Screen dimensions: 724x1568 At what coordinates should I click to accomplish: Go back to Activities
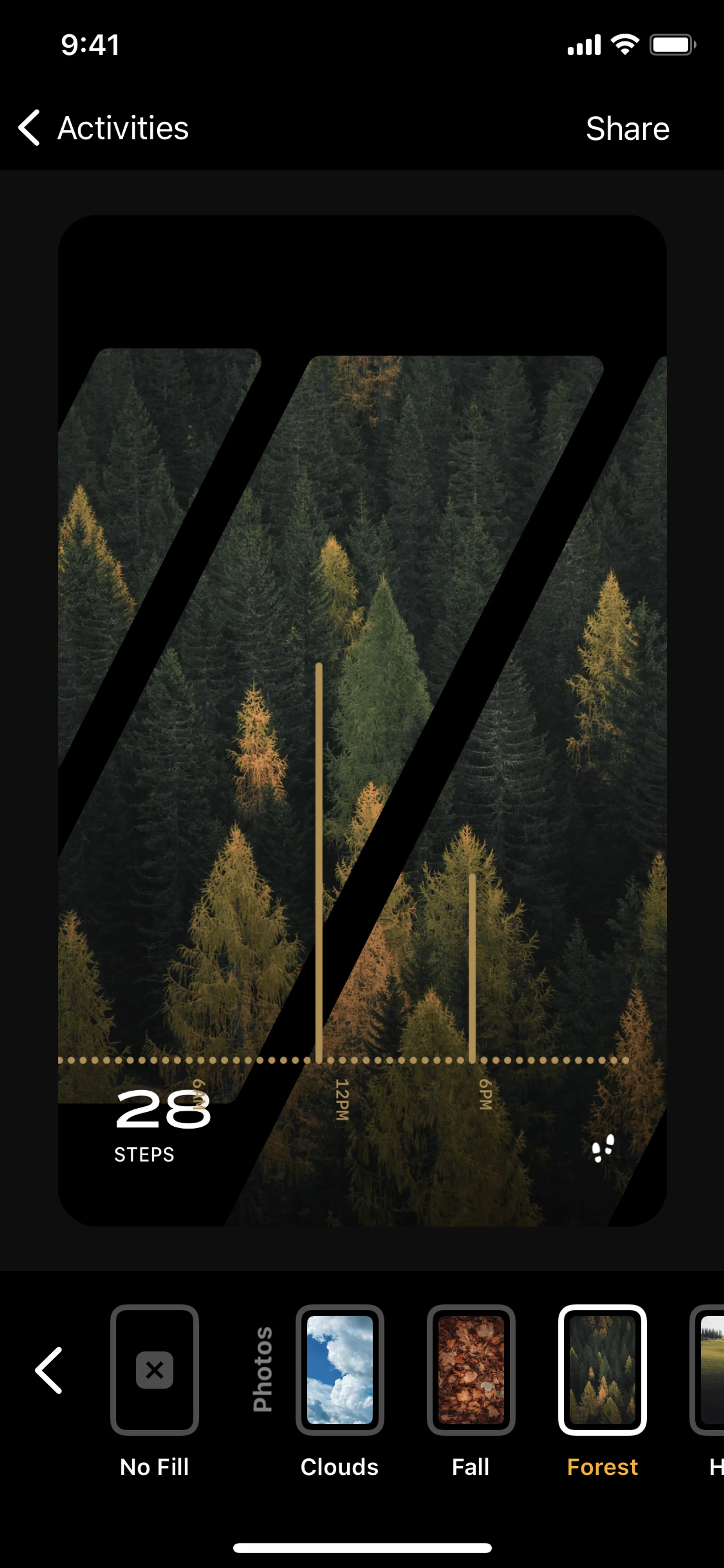click(x=103, y=128)
